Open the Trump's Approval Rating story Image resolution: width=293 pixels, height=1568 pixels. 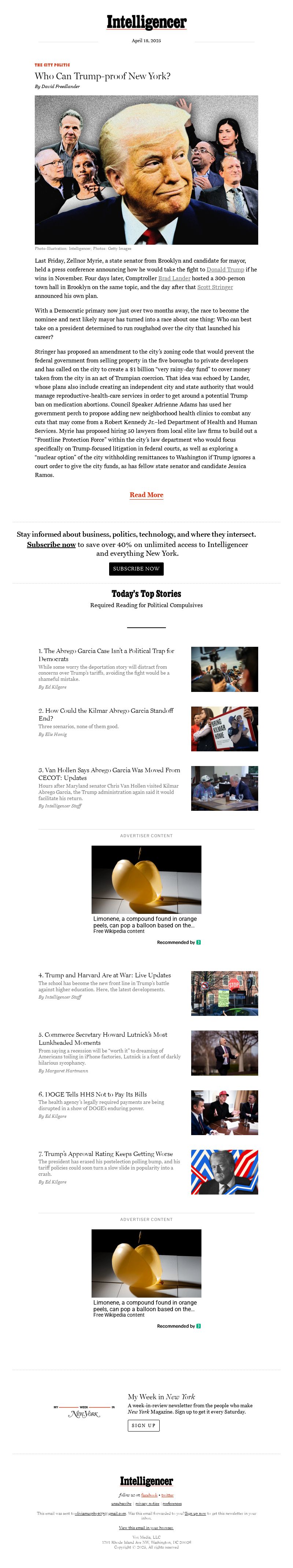[105, 1153]
